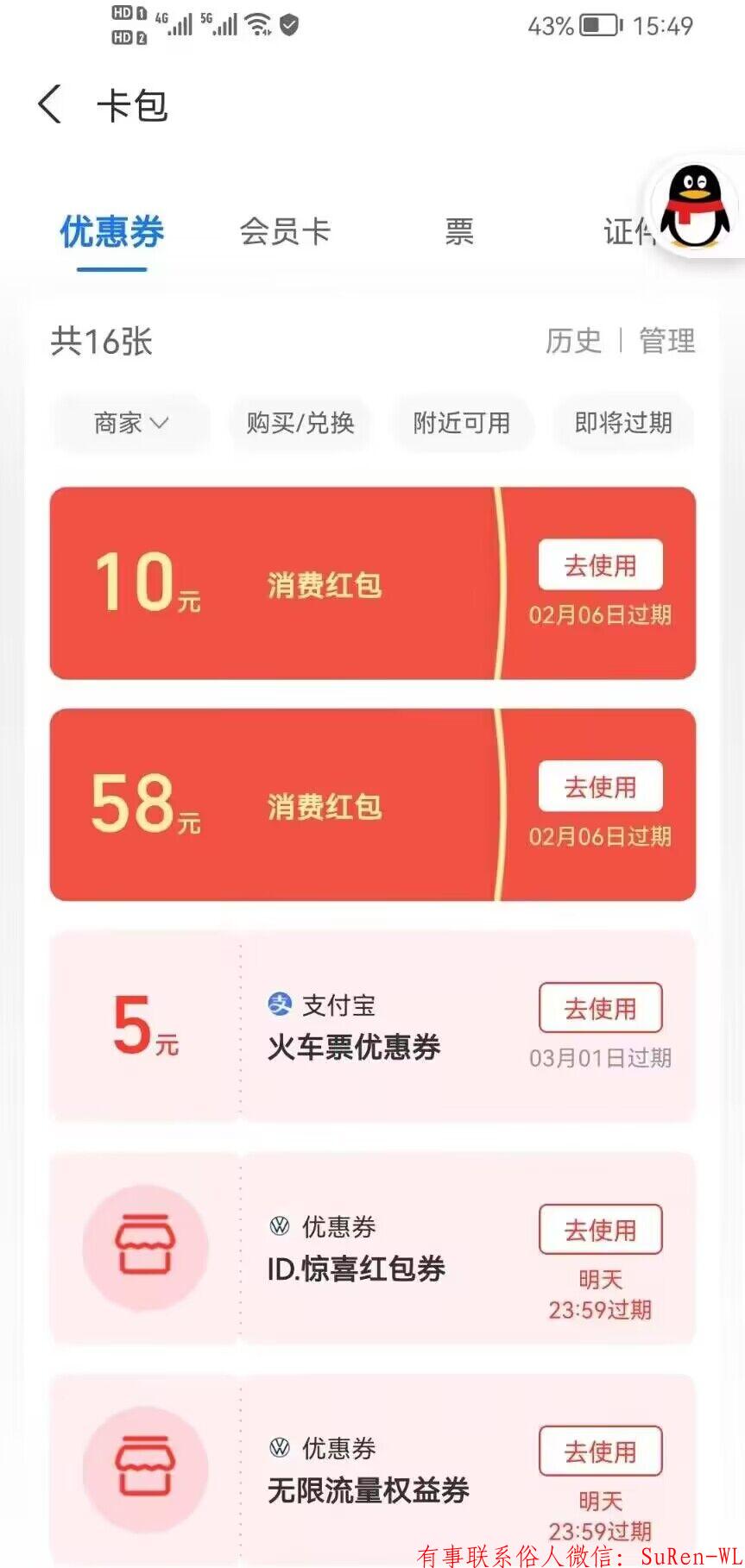Screen dimensions: 745x1568
Task: Use the 5元 火车票优惠券
Action: click(x=600, y=1008)
